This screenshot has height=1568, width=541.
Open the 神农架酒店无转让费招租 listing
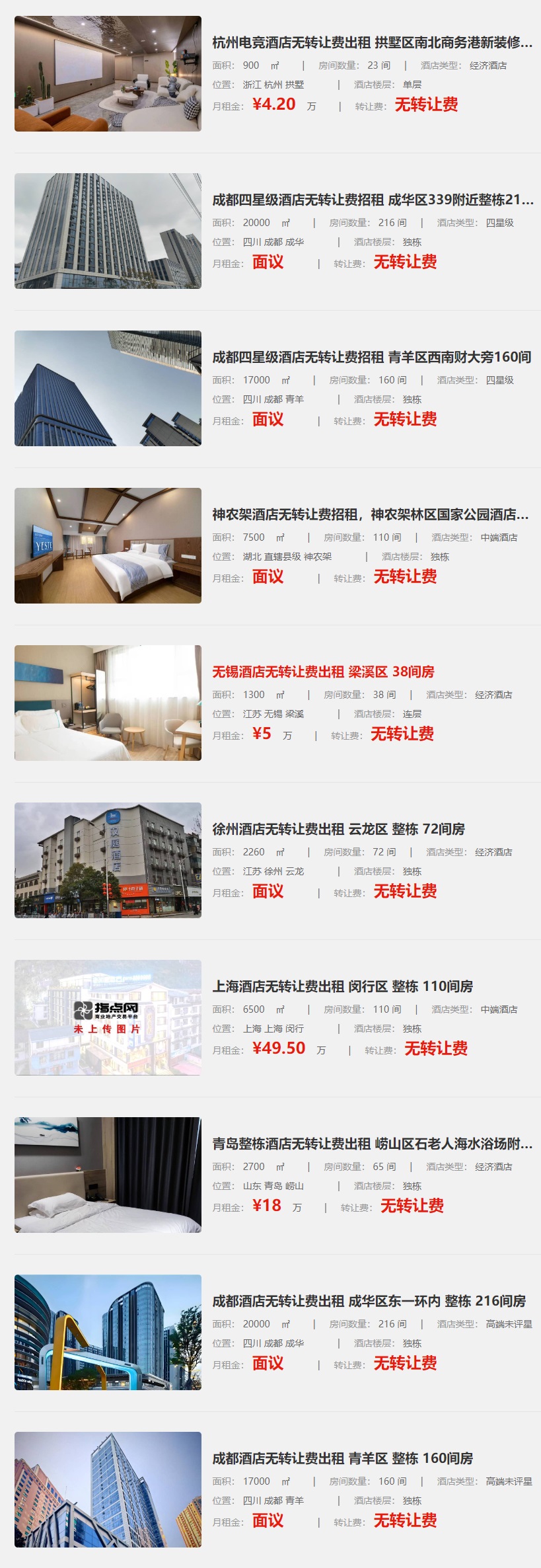(x=370, y=515)
